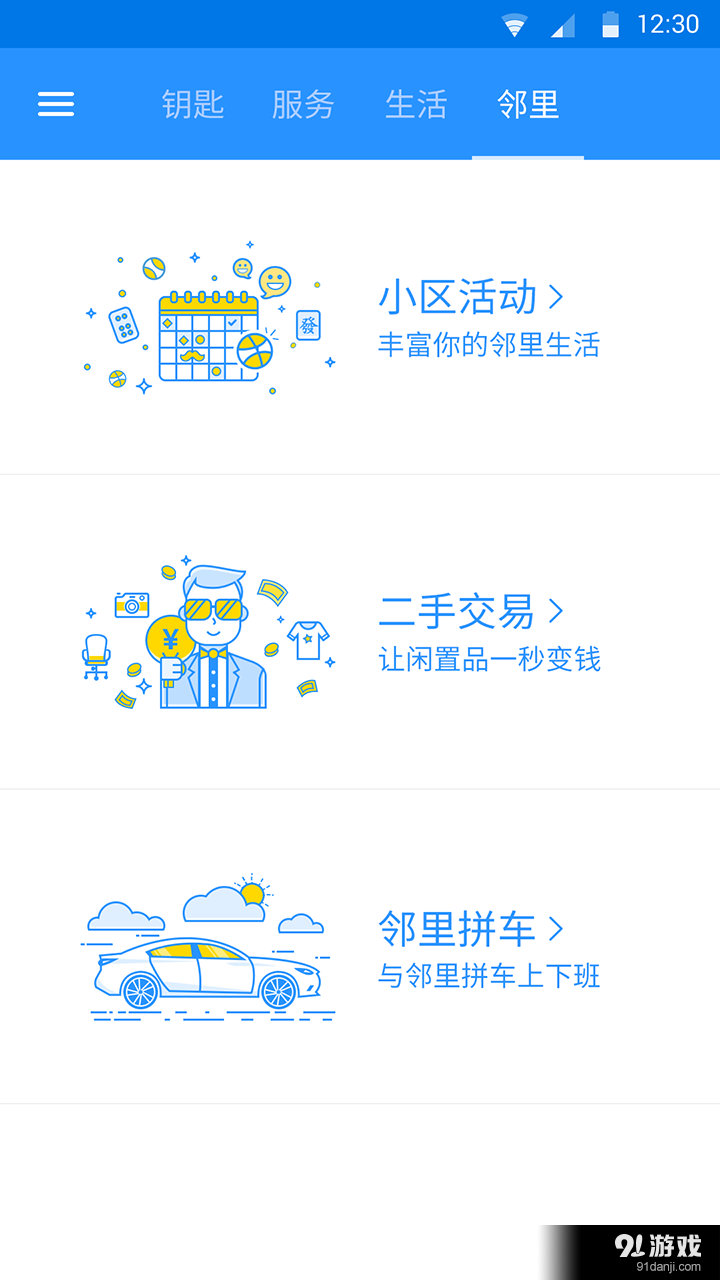
Task: Open the hamburger navigation menu
Action: 56,104
